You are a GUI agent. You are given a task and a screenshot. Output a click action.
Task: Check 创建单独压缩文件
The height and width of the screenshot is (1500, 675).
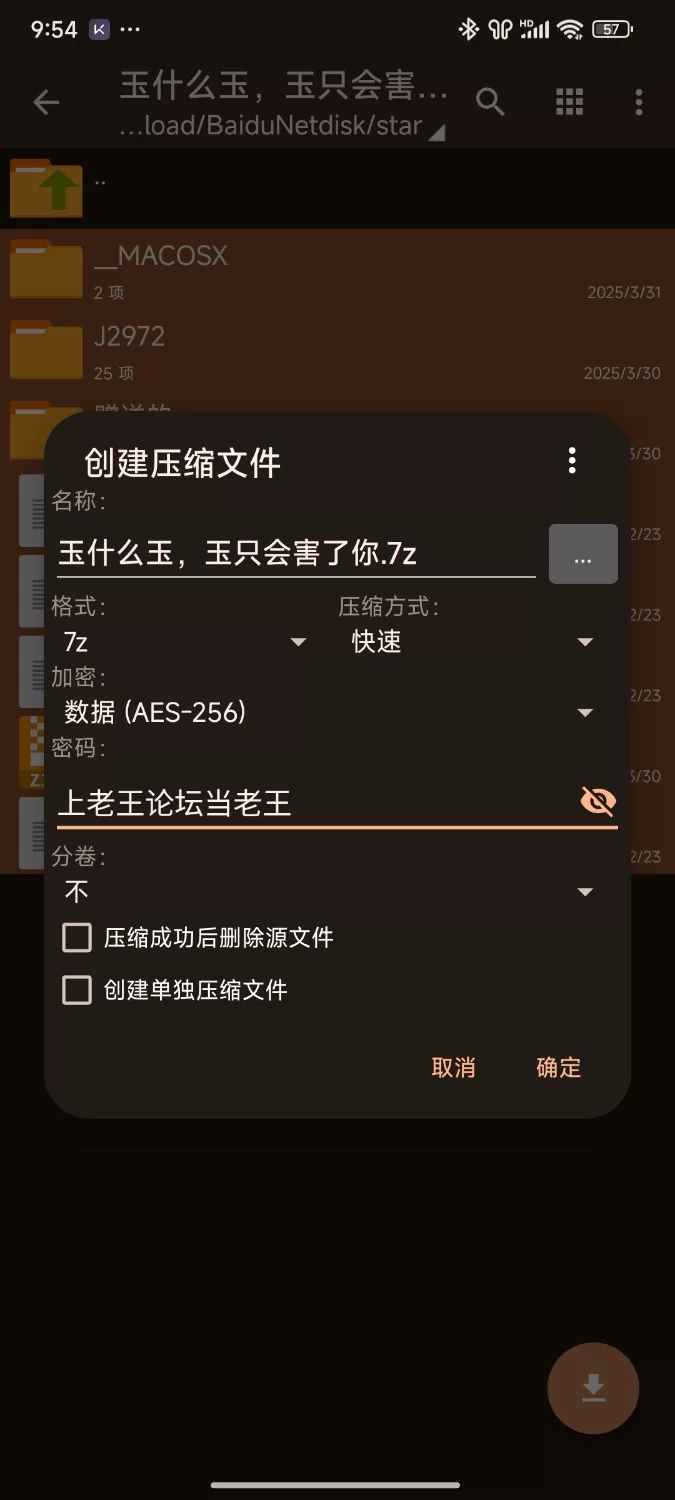(175, 990)
